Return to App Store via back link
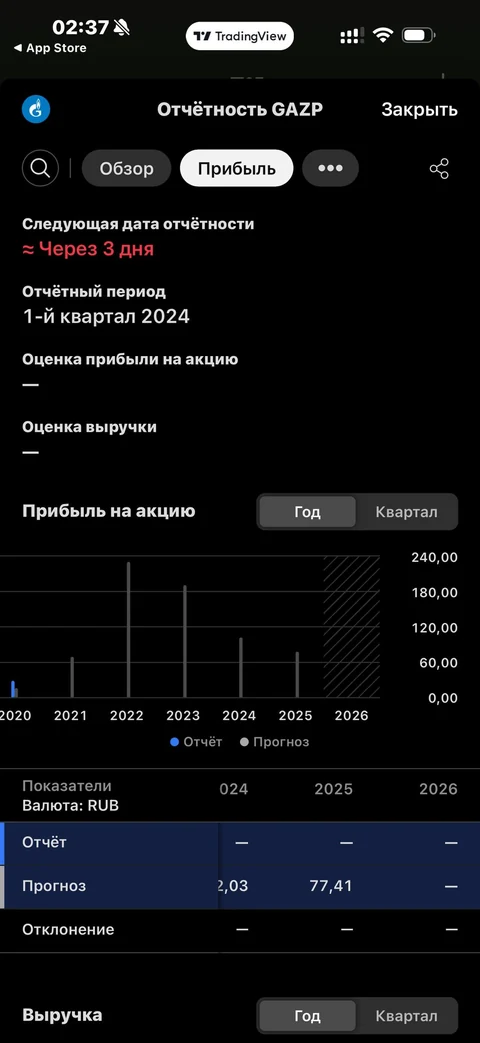Viewport: 480px width, 1043px height. point(51,48)
